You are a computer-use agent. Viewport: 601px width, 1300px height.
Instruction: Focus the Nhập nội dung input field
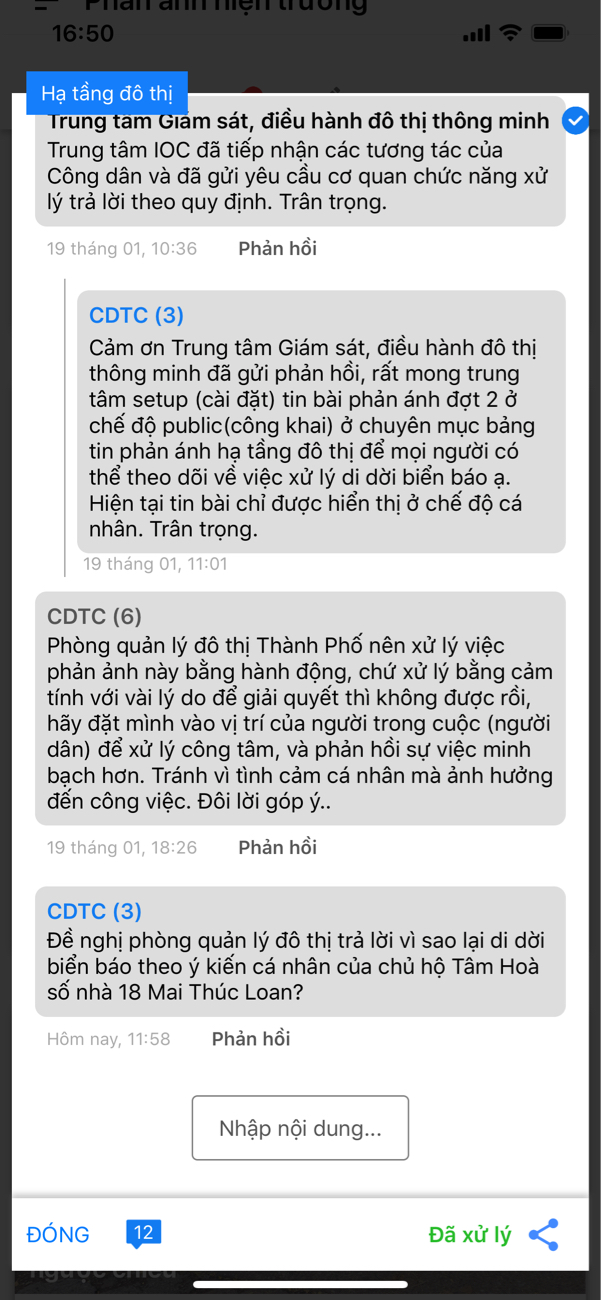point(300,1128)
